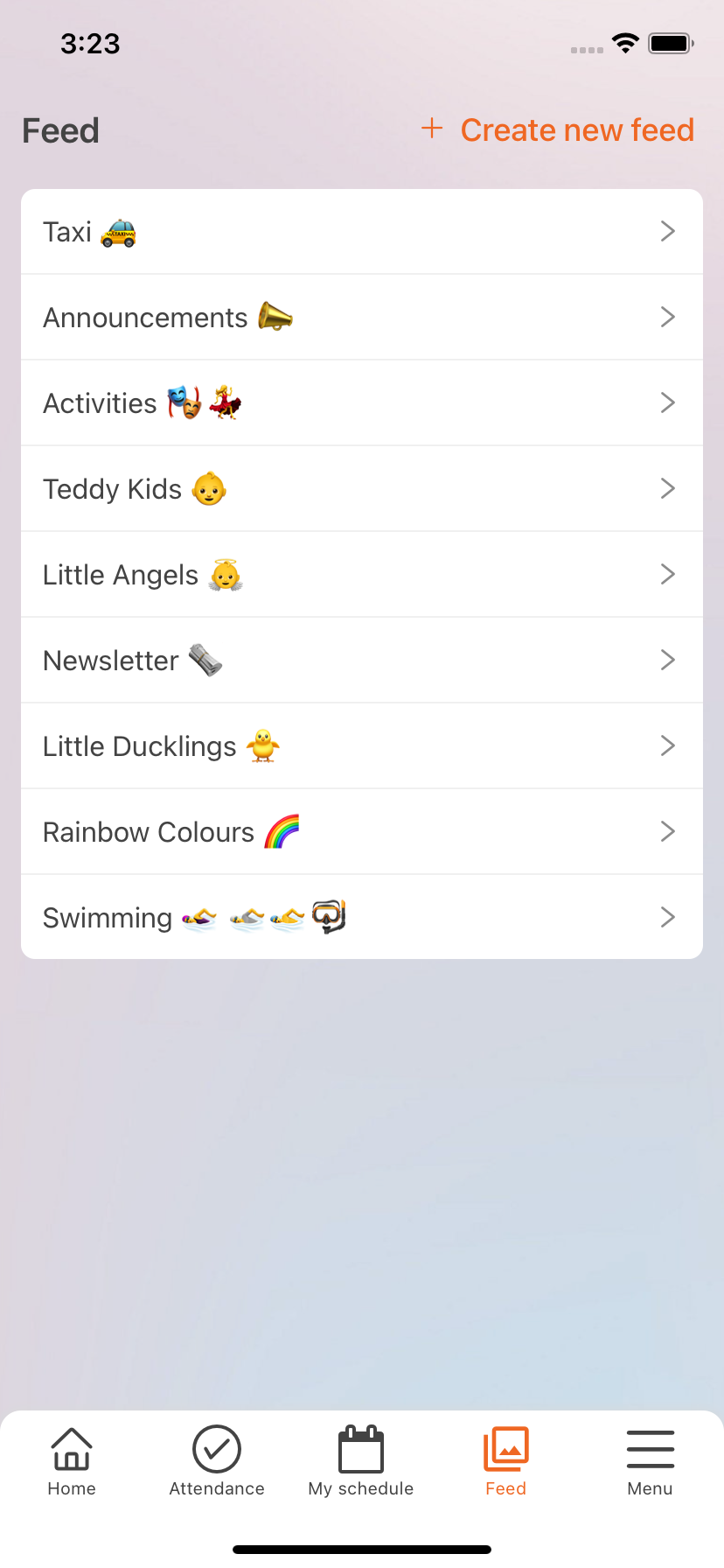Open Teddy Kids feed

(x=361, y=489)
